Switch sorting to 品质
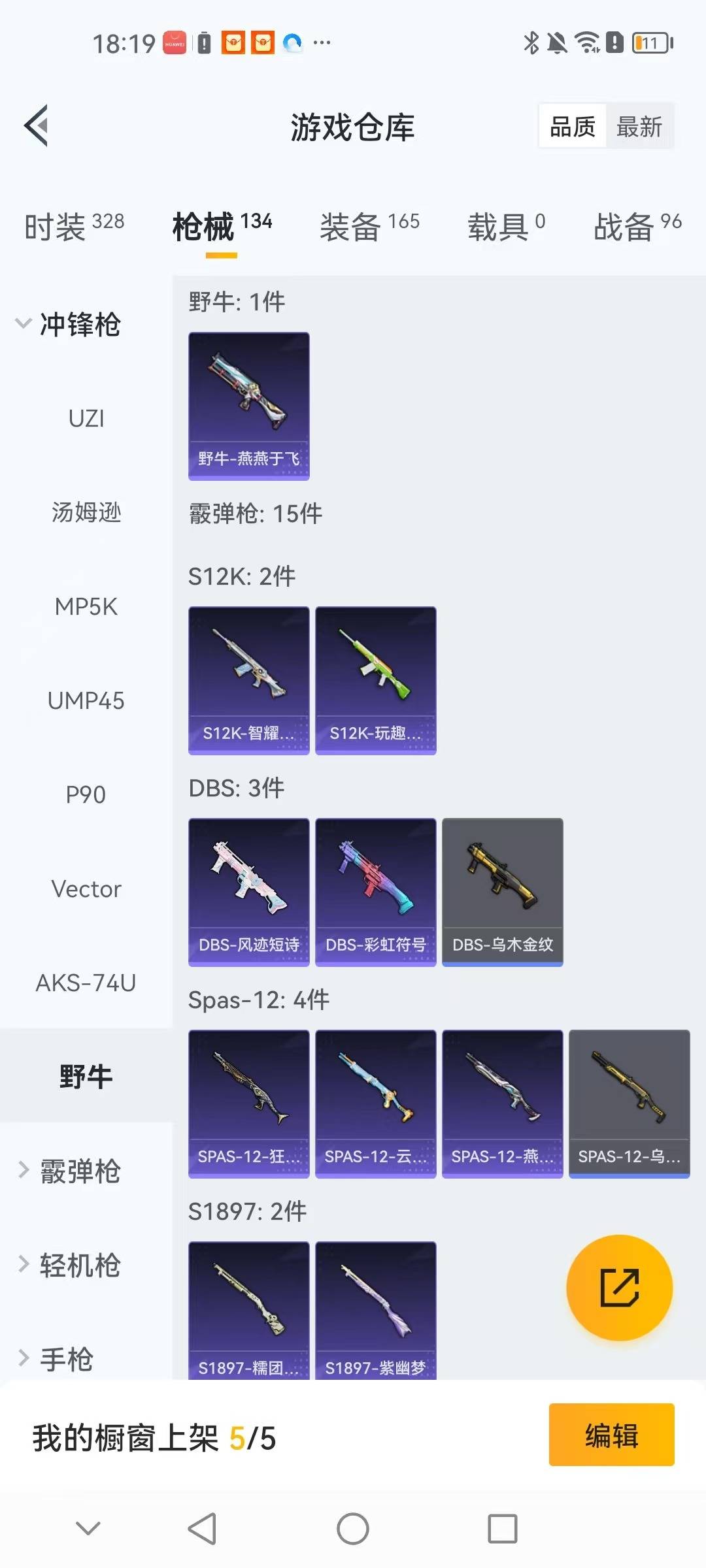706x1568 pixels. click(x=571, y=126)
